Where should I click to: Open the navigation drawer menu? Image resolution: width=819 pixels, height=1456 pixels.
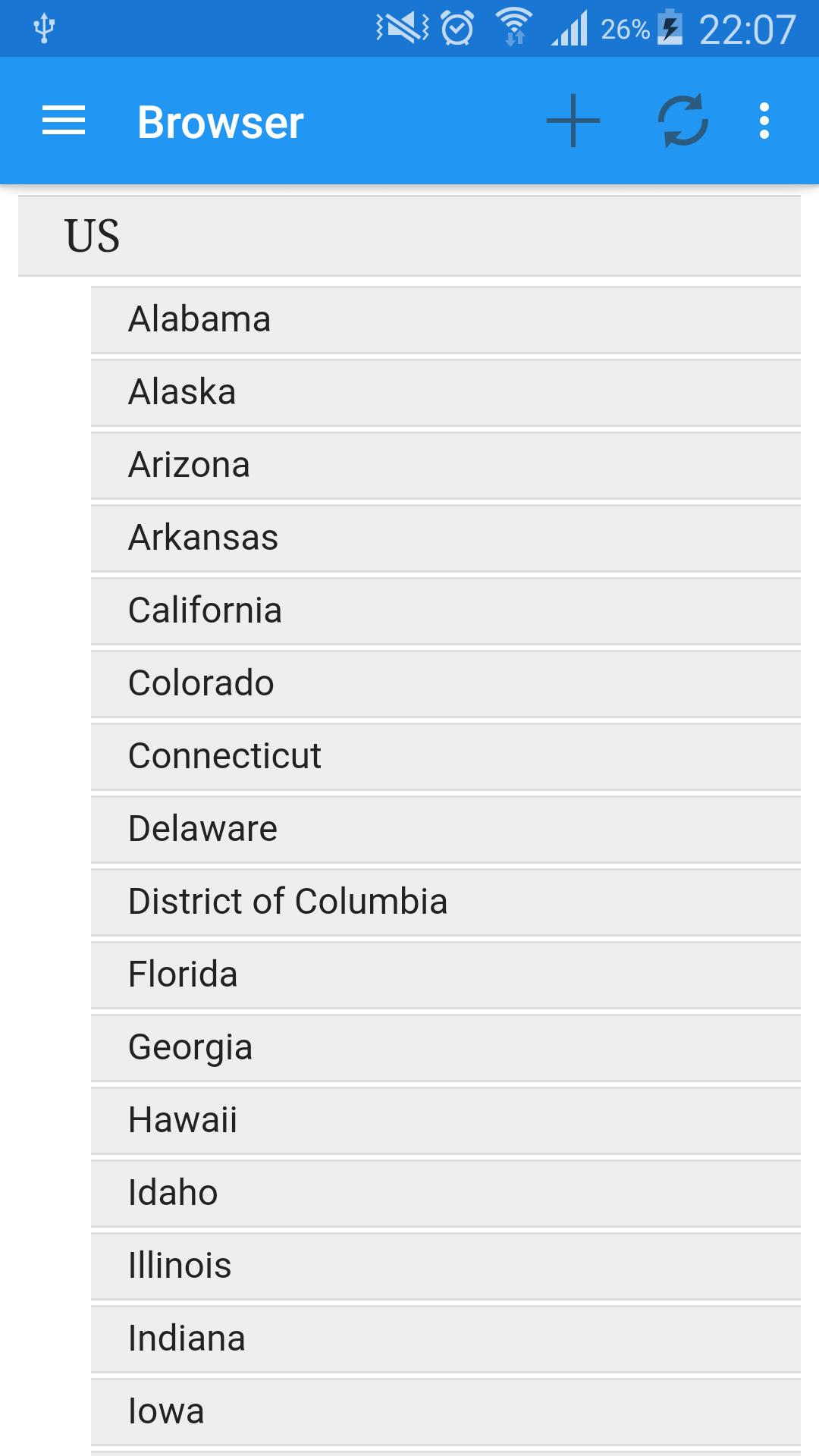64,121
